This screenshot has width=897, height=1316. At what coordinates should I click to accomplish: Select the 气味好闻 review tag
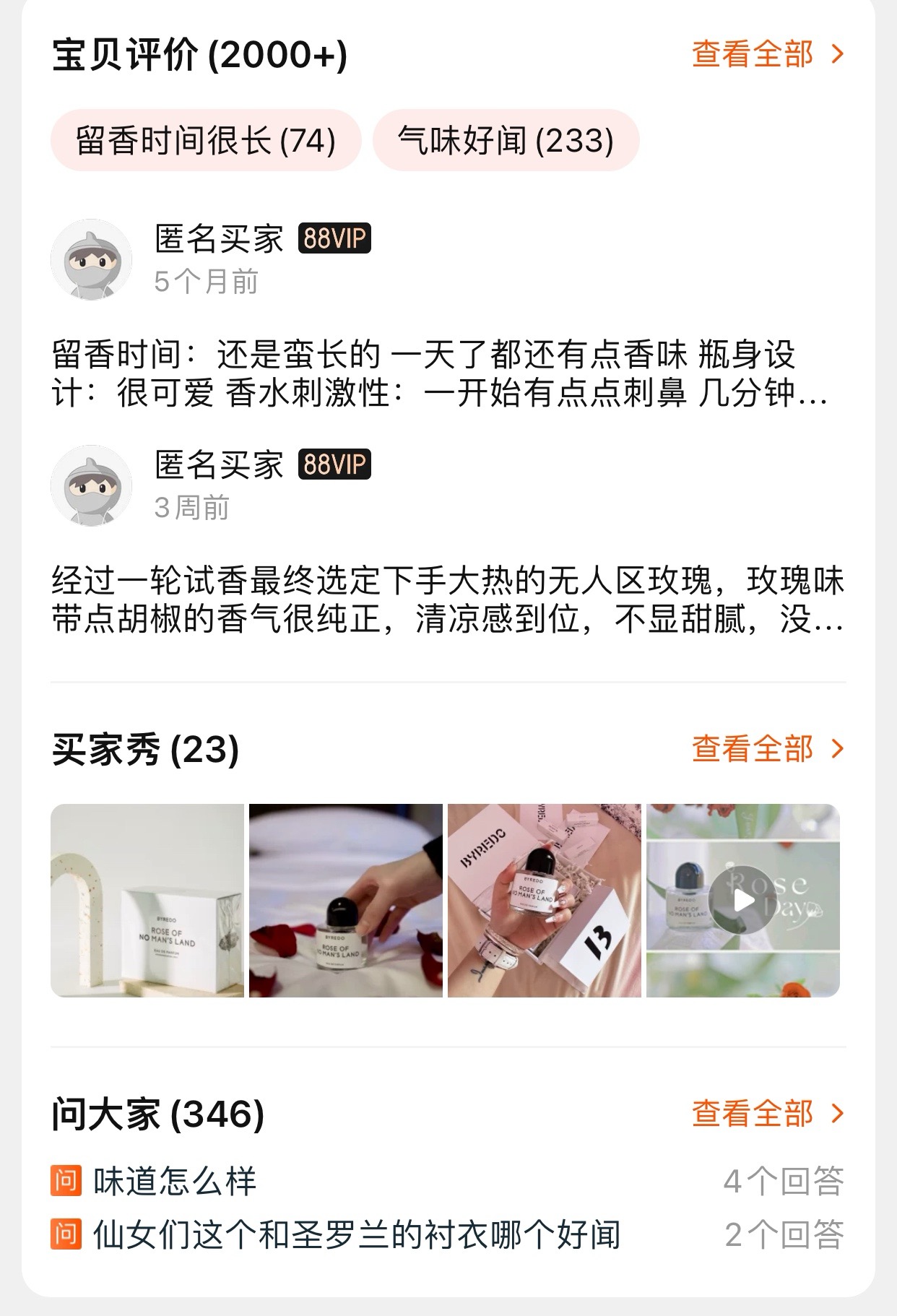point(506,140)
